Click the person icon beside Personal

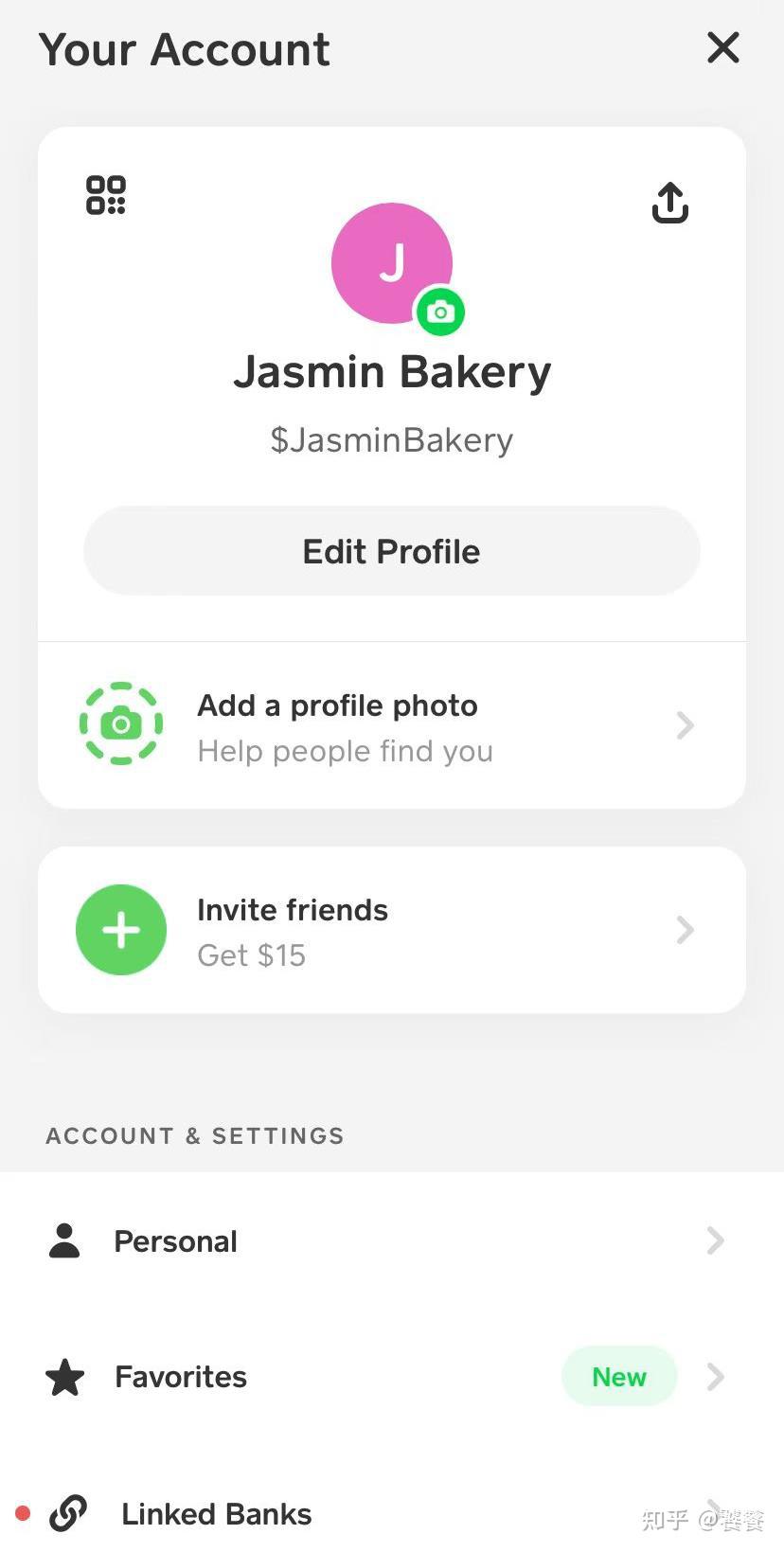63,1240
